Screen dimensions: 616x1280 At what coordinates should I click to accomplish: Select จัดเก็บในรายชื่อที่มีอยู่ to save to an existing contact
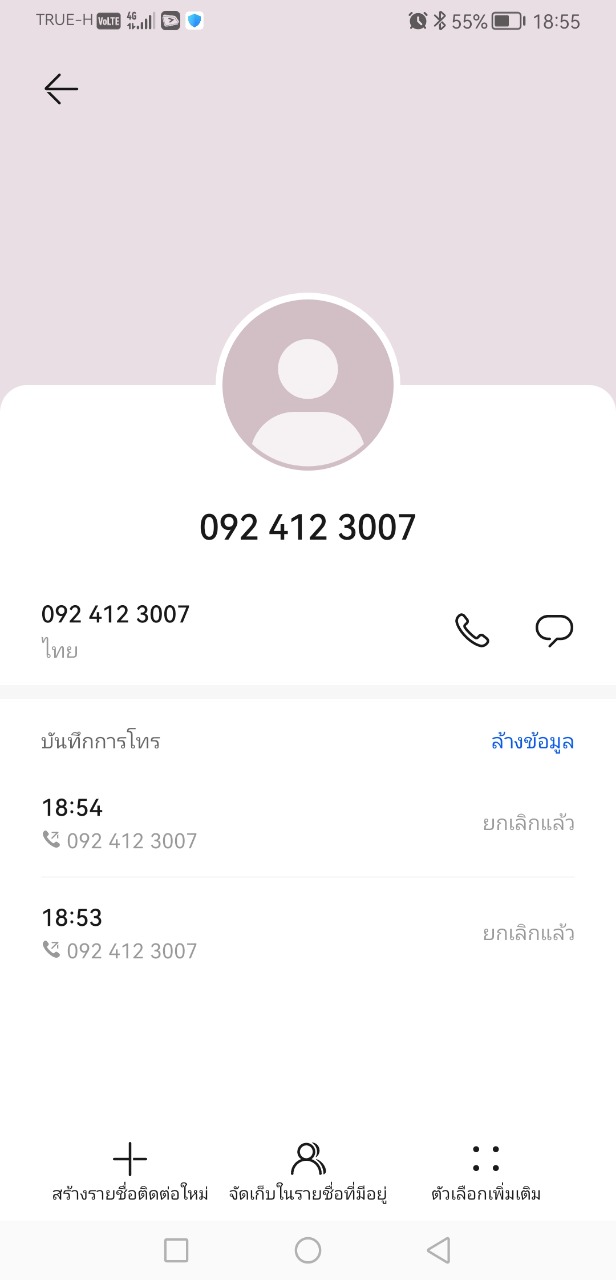click(308, 1173)
